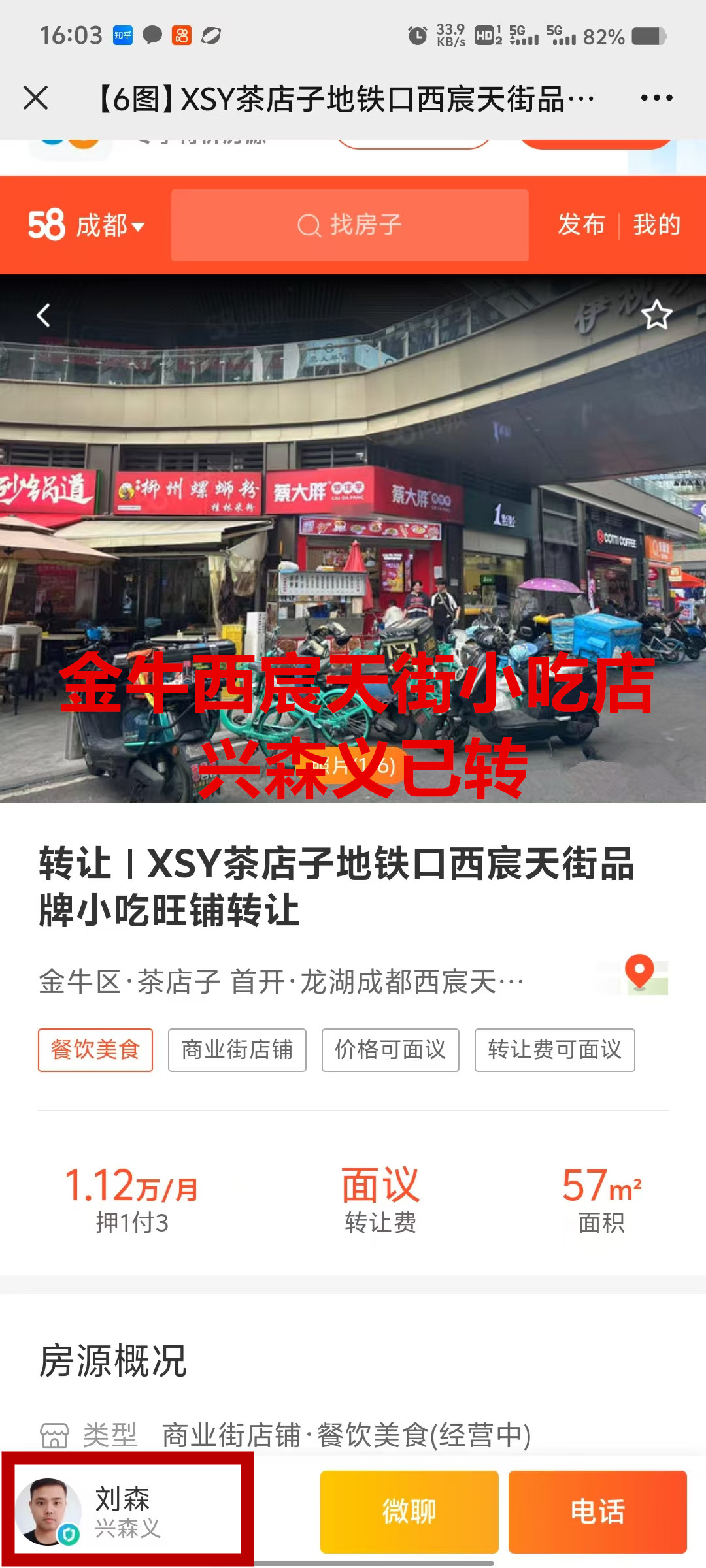Open 我的 account page
706x1568 pixels.
[656, 225]
